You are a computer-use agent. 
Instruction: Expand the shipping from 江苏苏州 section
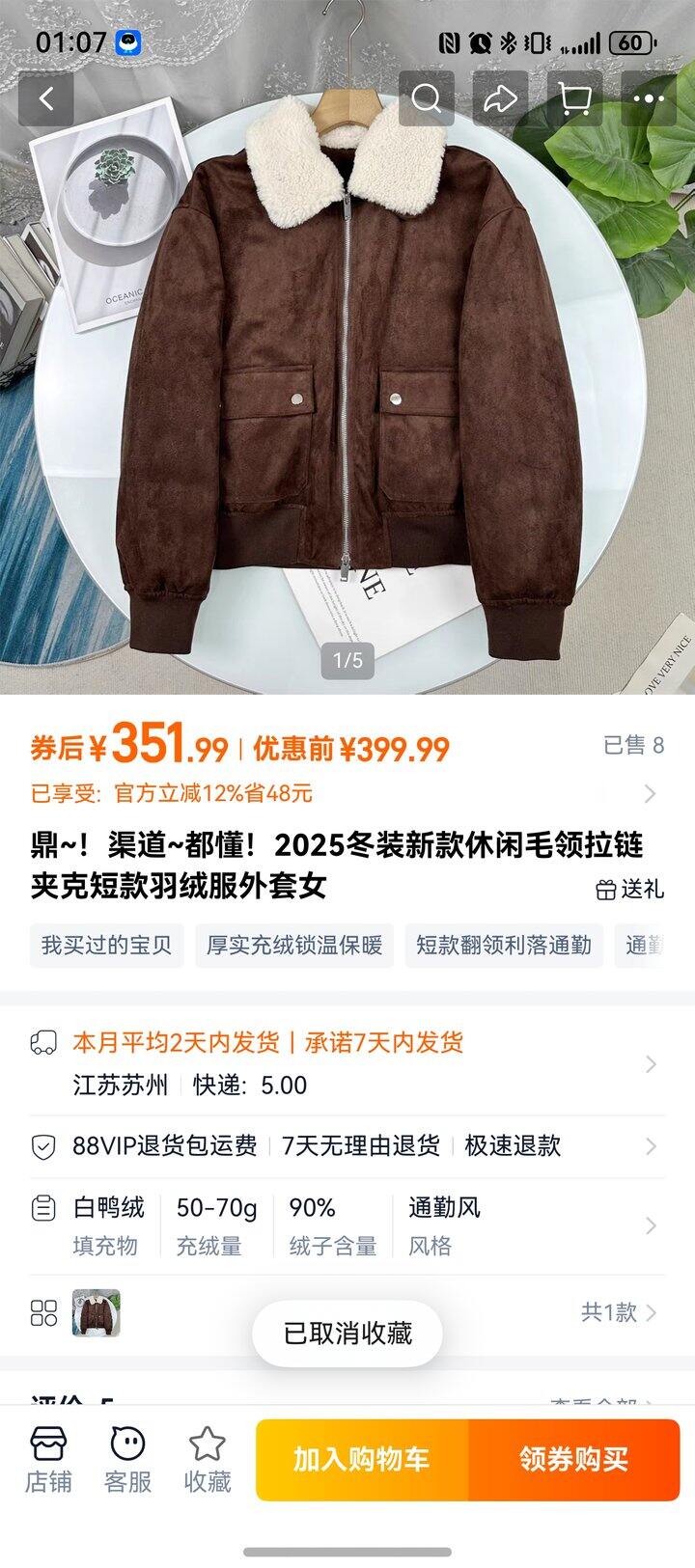650,1065
